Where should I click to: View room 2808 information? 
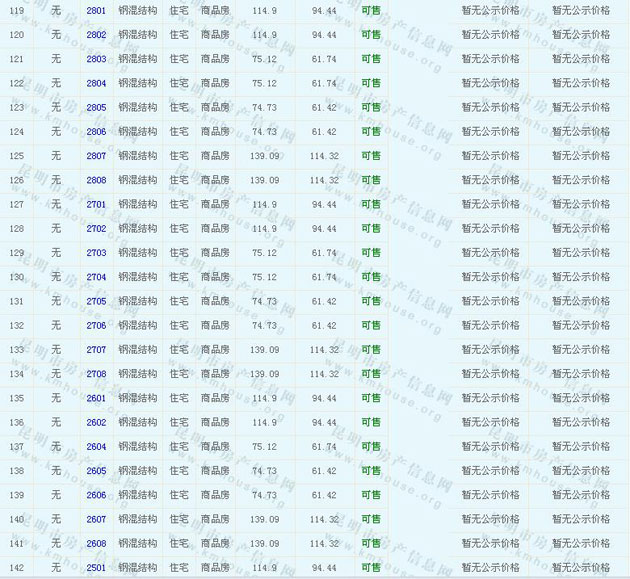coord(96,180)
